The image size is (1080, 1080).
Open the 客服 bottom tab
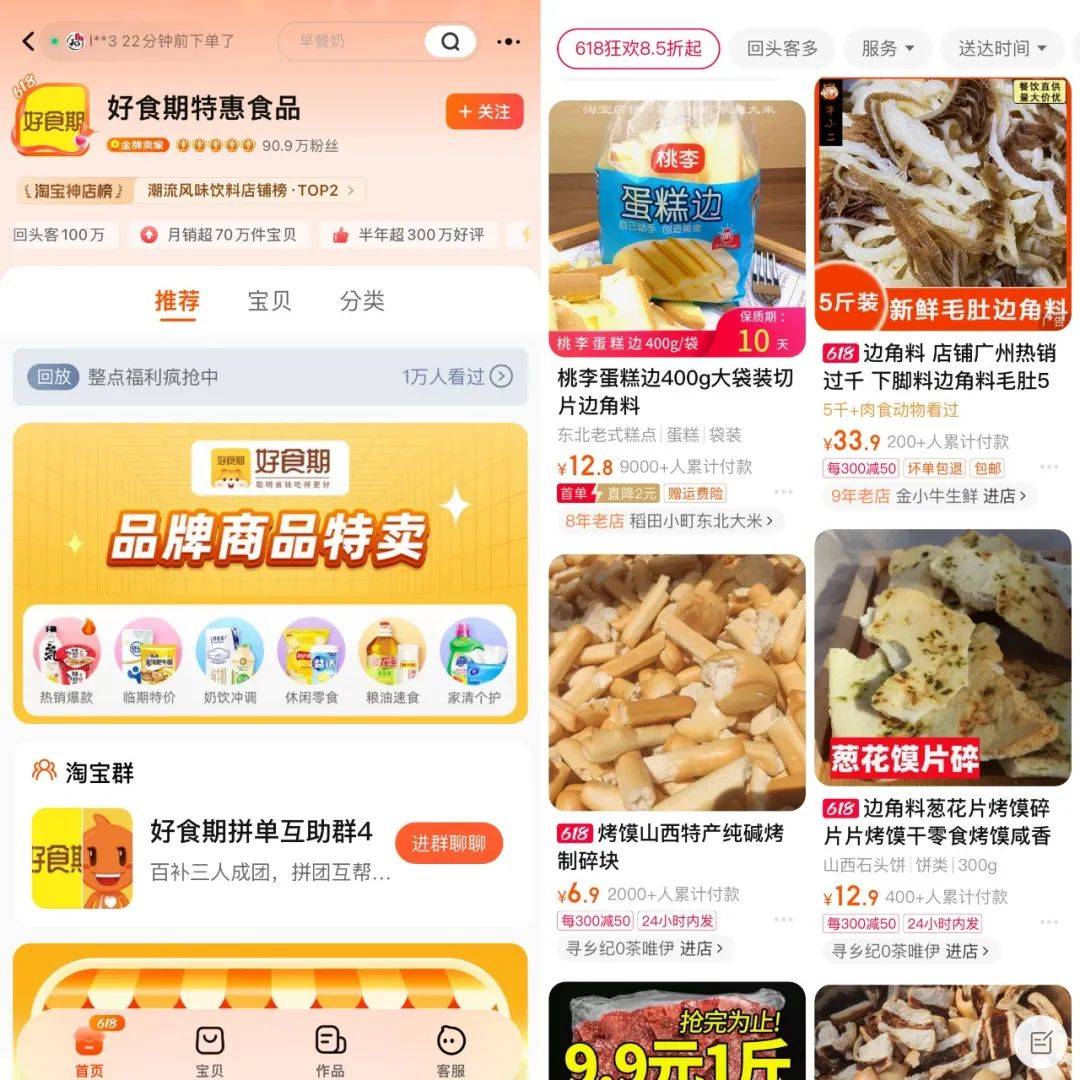click(451, 1050)
